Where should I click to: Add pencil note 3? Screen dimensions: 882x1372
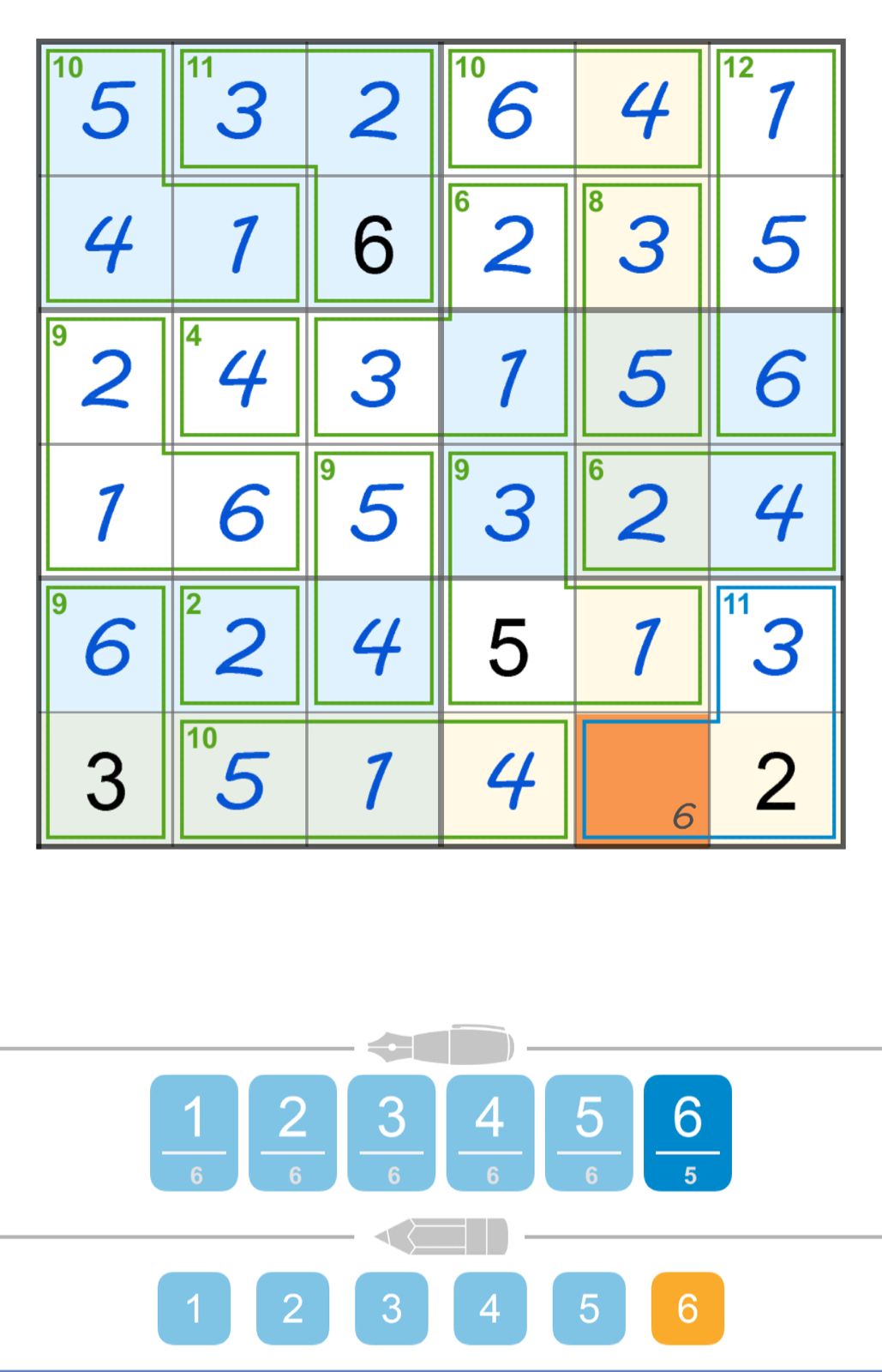(x=392, y=1309)
